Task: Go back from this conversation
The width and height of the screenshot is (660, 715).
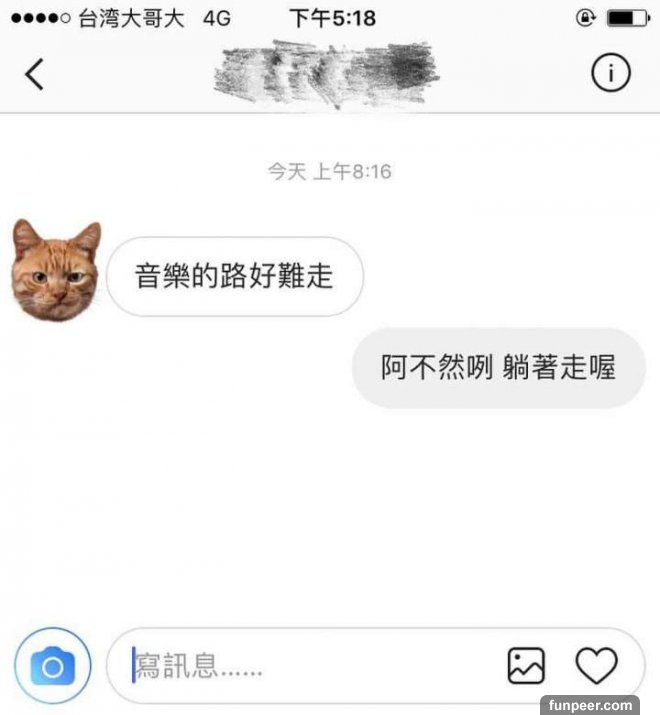Action: [x=35, y=74]
